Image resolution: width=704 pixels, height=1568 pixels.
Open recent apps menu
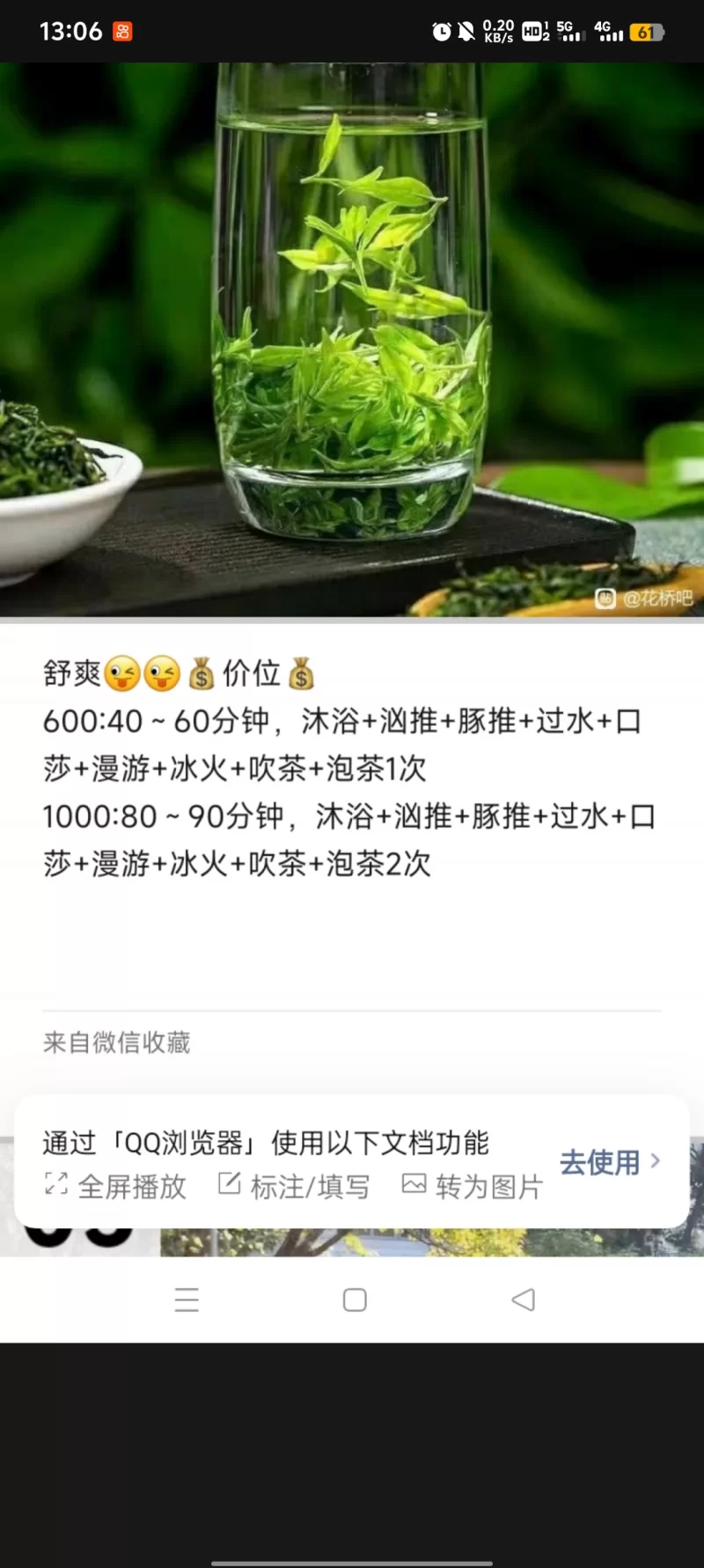pyautogui.click(x=187, y=1299)
